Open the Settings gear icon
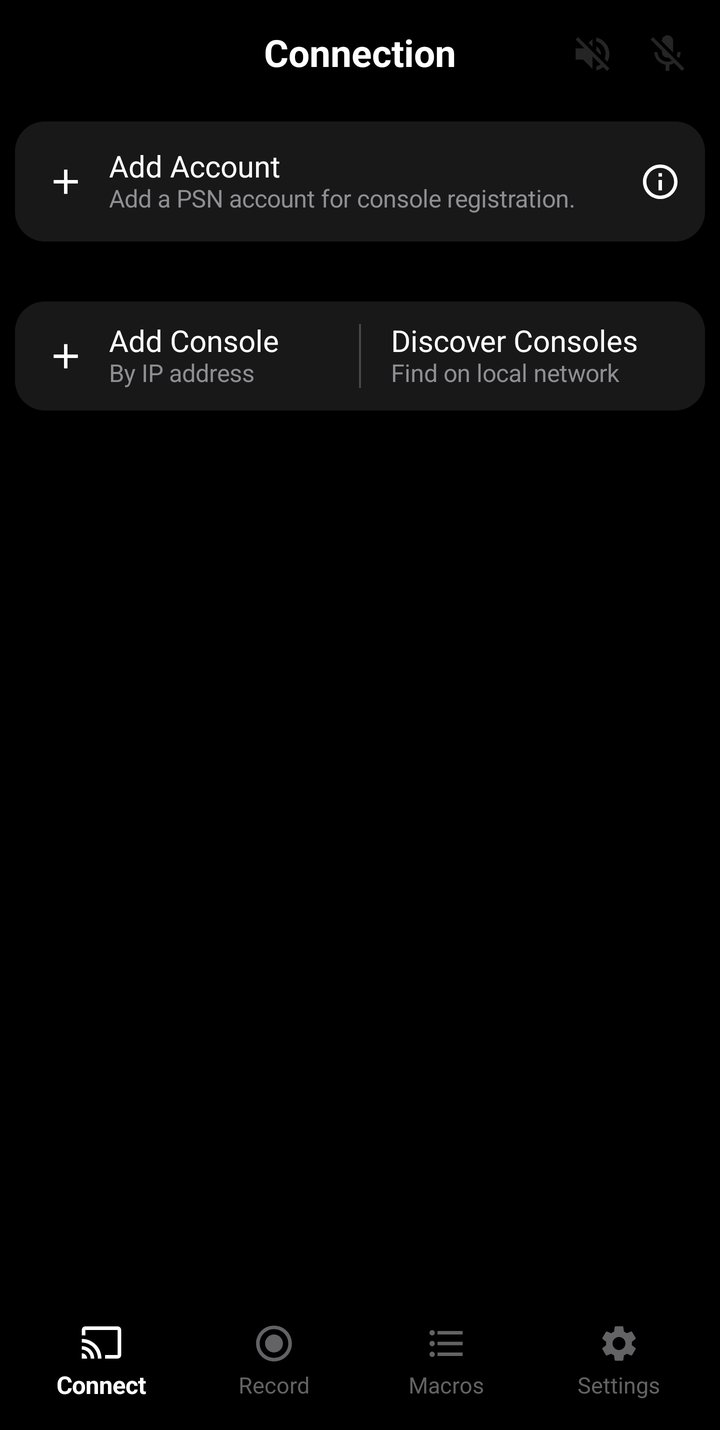 (x=618, y=1343)
